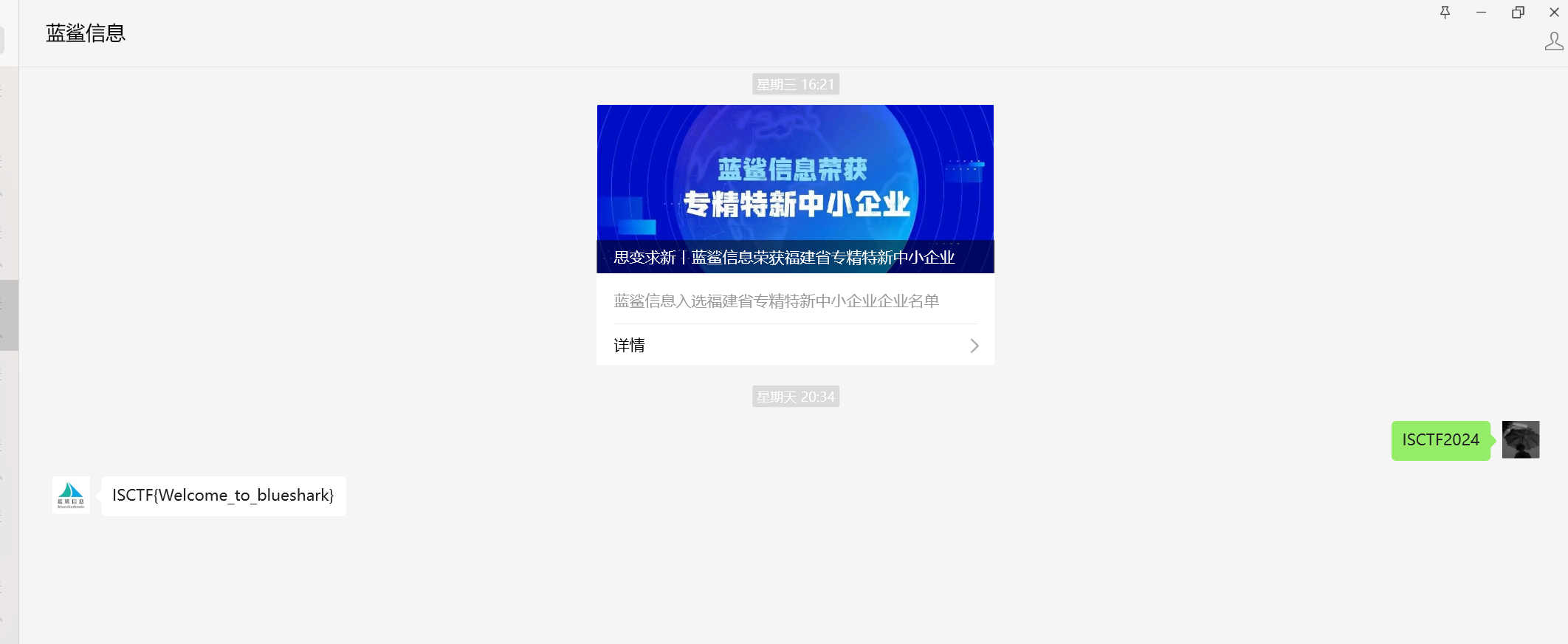Close the chat window
This screenshot has height=644, width=1568.
coord(1554,12)
